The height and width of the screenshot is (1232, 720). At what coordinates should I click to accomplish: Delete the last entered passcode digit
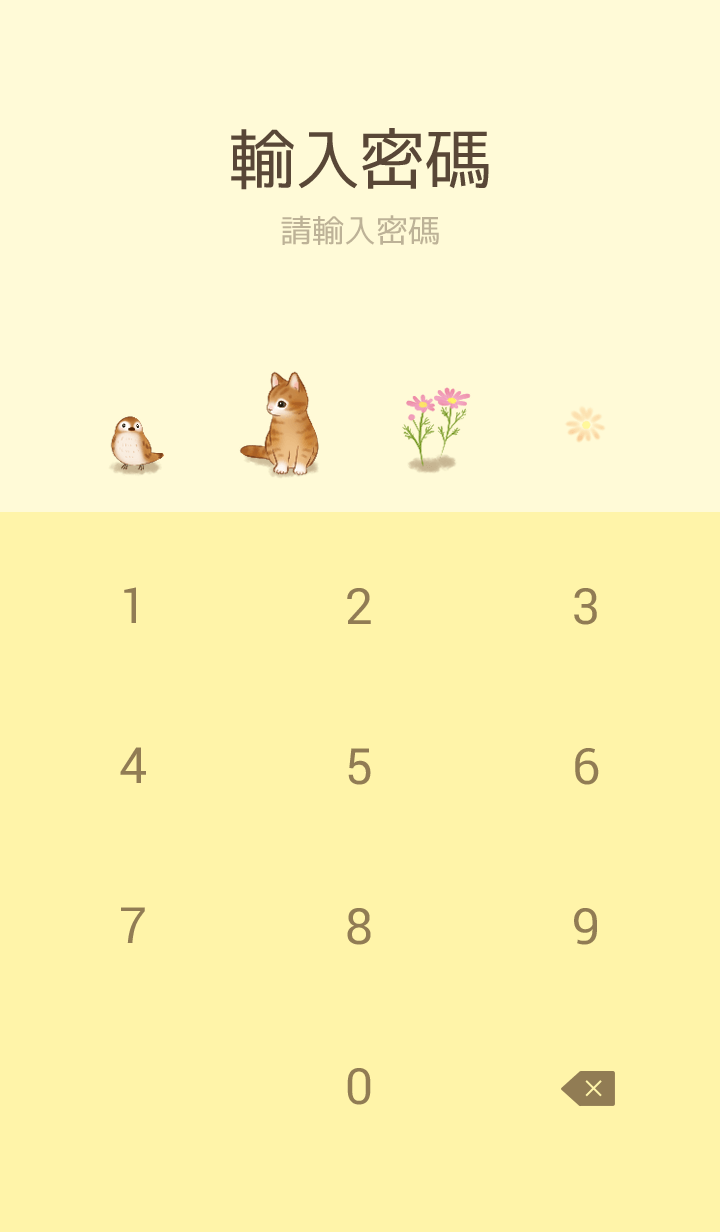tap(589, 1088)
